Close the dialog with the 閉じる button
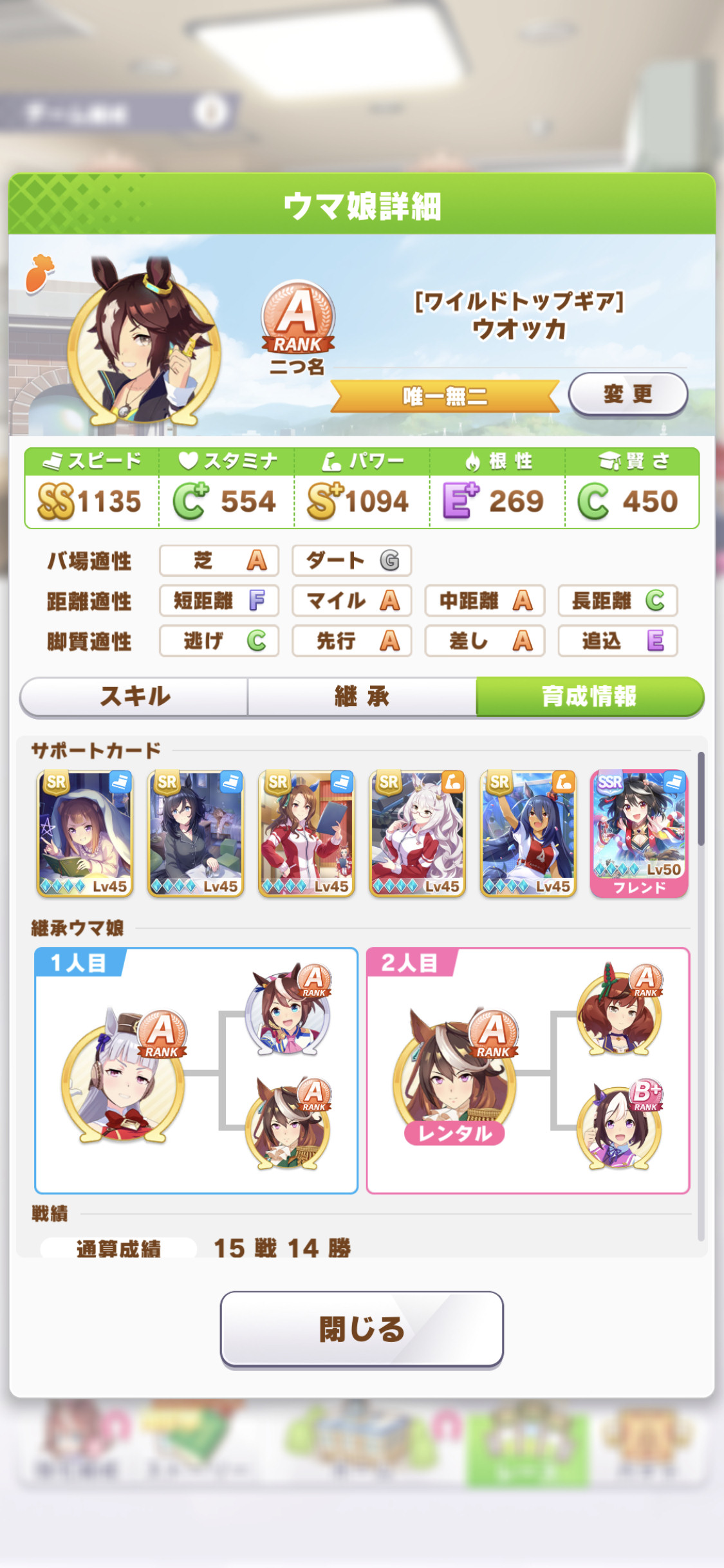Viewport: 724px width, 1568px height. (x=362, y=1329)
